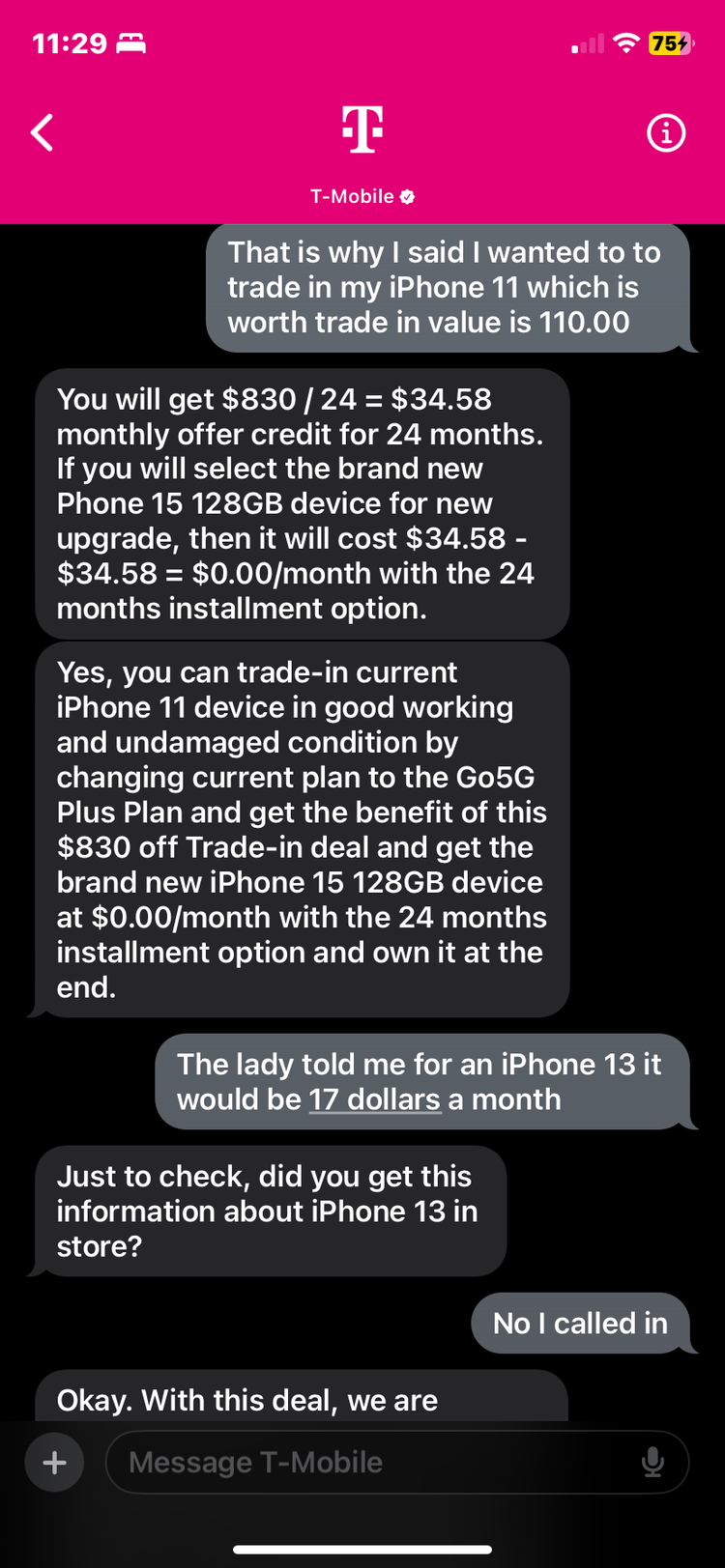Start dictation with the microphone icon
Viewport: 725px width, 1568px height.
[x=652, y=1463]
